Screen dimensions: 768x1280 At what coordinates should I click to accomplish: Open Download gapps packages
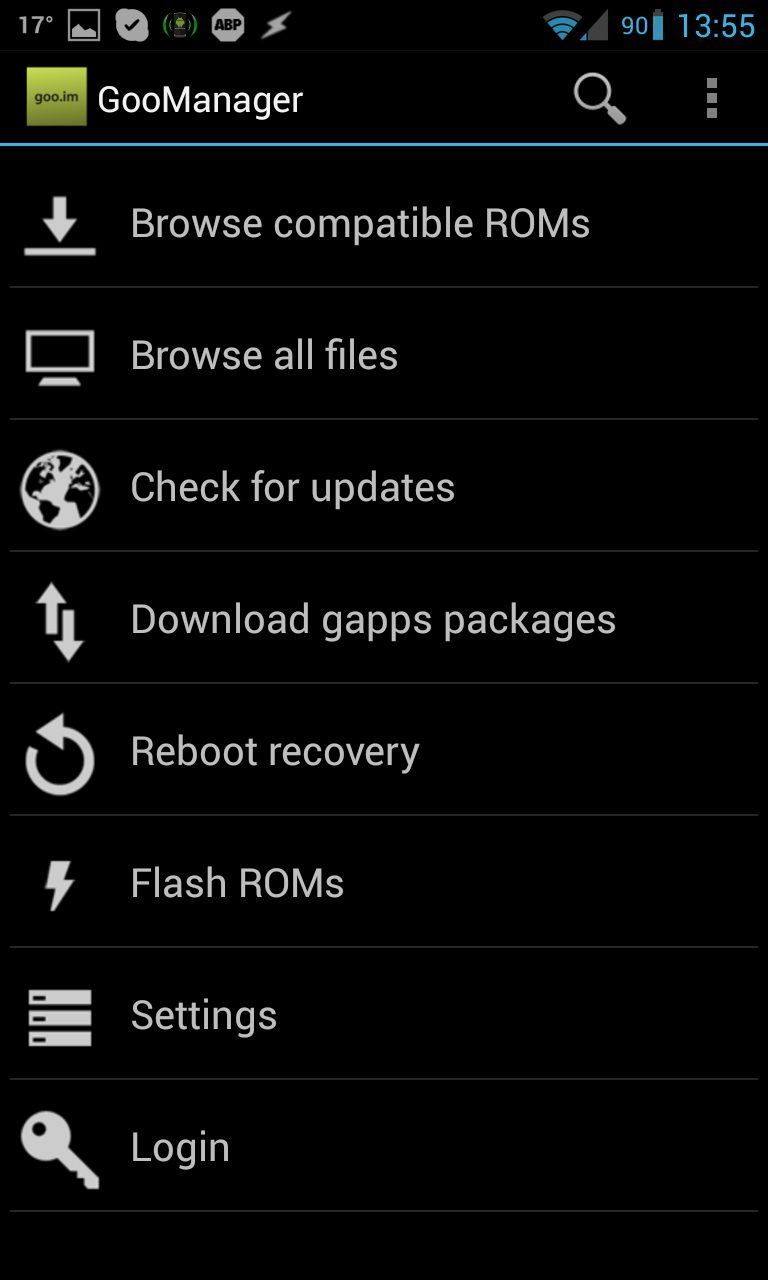pos(384,618)
